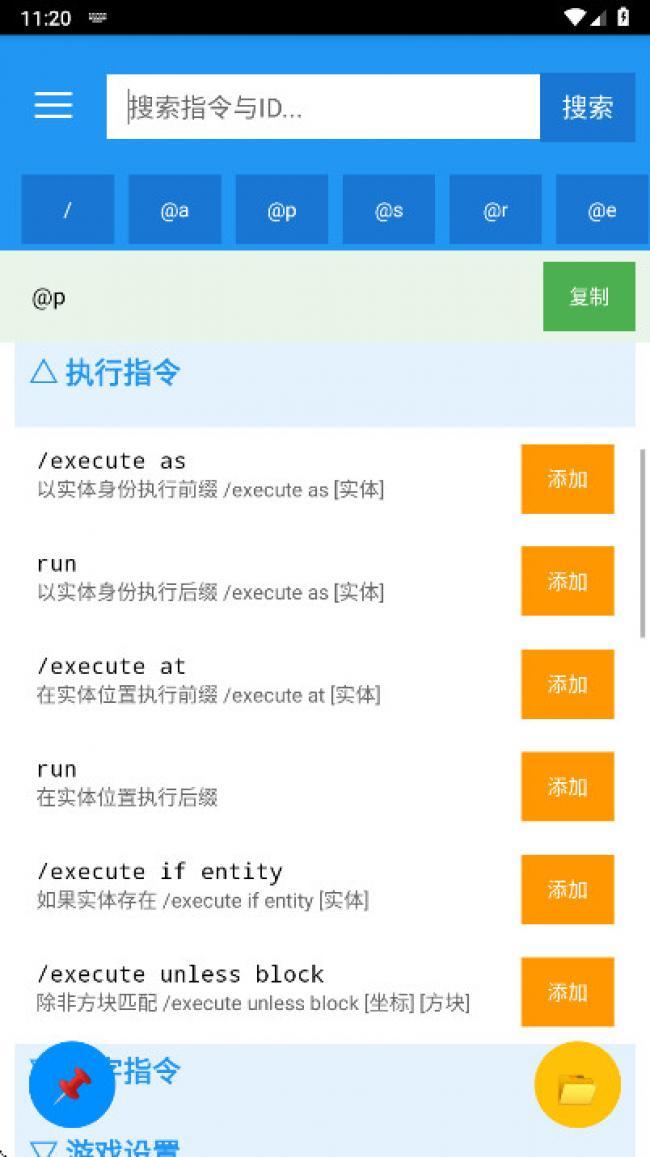
Task: Insert the slash / chip
Action: (67, 210)
